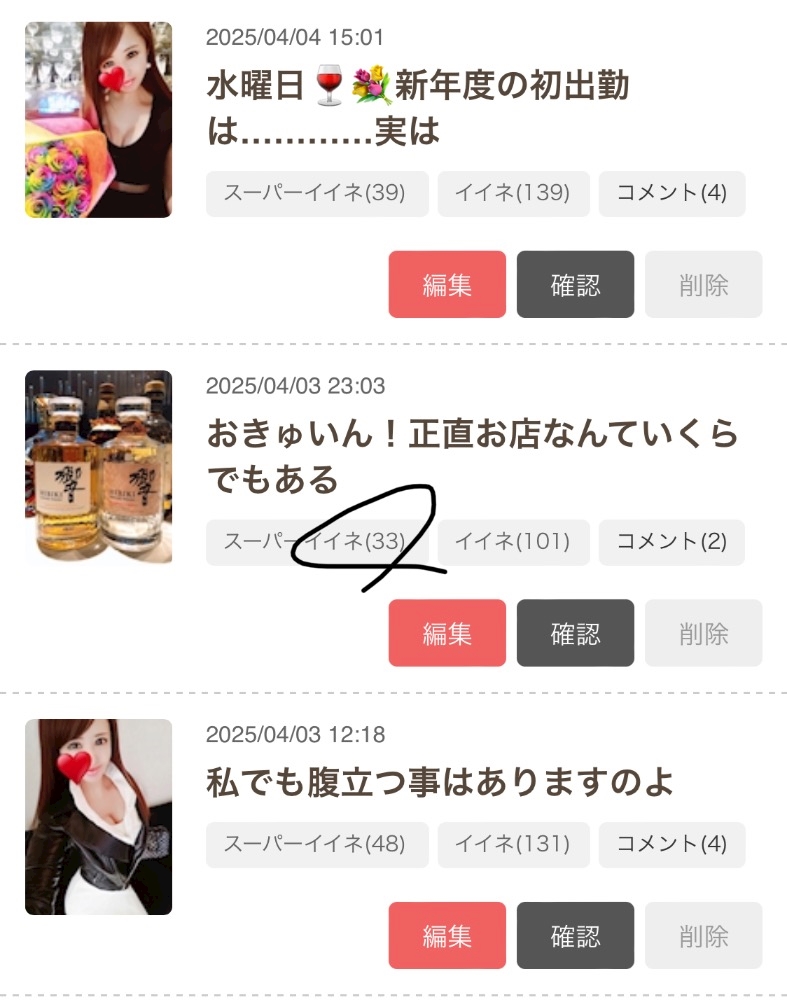Tap 確認 for 私でも腹立つ事はありますのよ
The height and width of the screenshot is (1000, 787).
click(575, 936)
